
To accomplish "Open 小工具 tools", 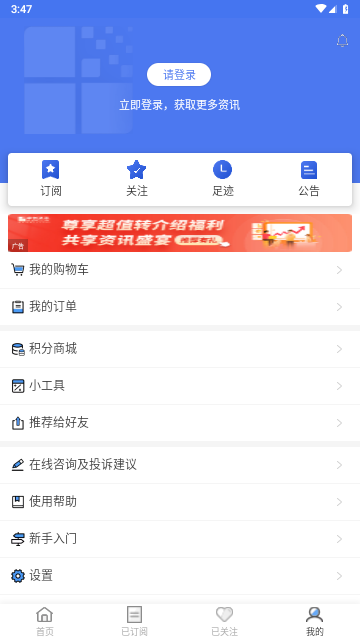I will point(180,386).
